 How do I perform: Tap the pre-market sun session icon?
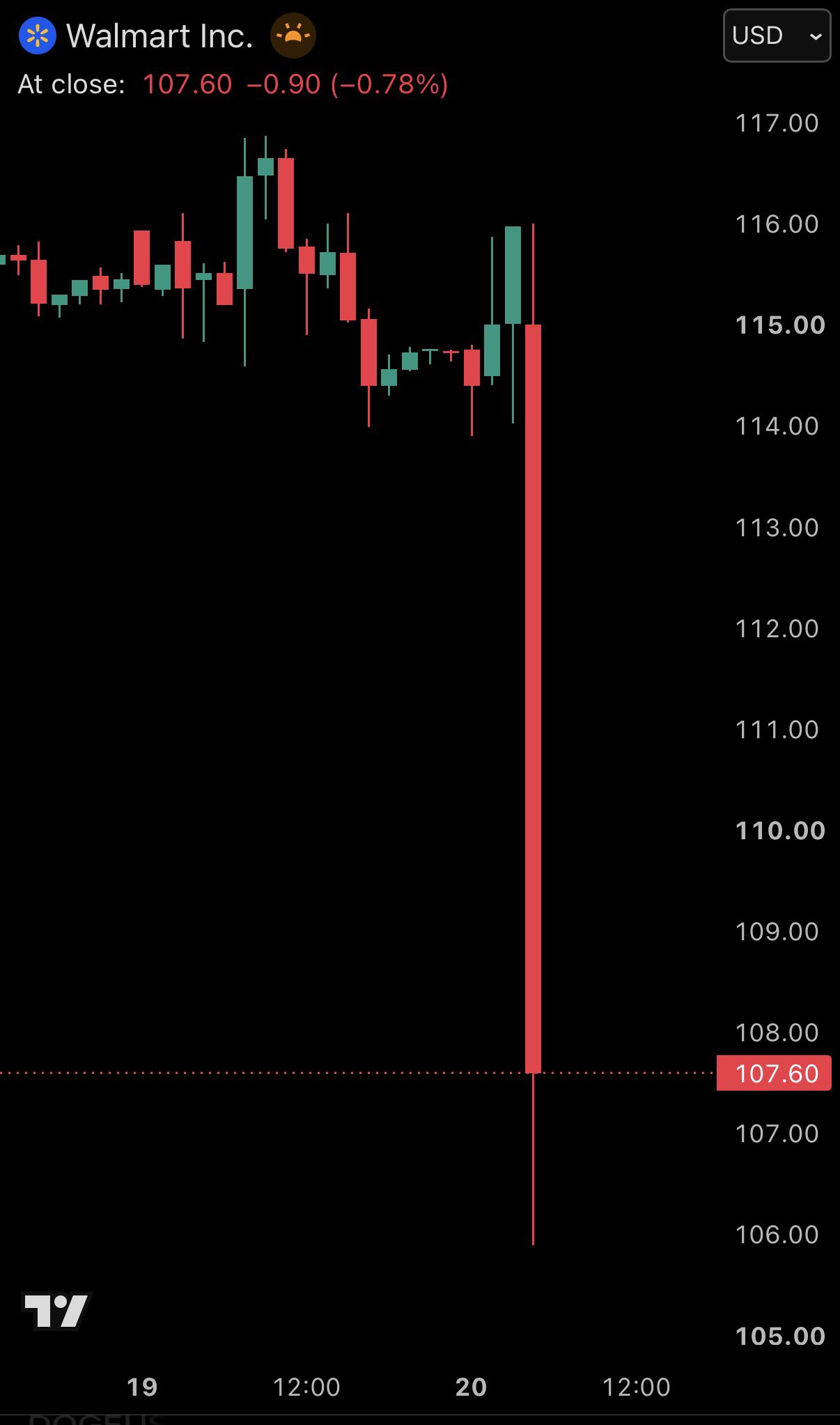click(x=293, y=36)
